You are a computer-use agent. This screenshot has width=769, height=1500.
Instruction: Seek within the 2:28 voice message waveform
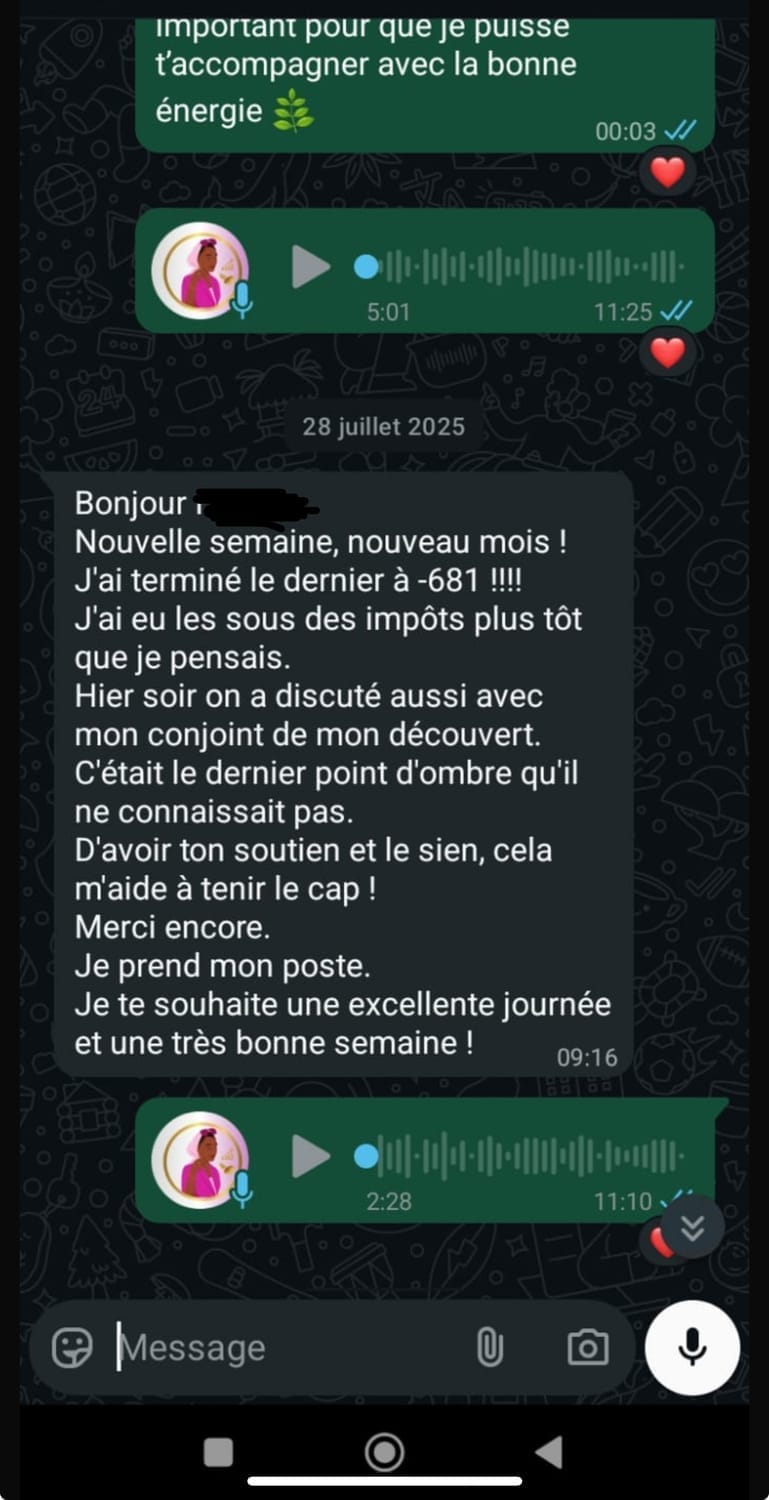tap(520, 1157)
